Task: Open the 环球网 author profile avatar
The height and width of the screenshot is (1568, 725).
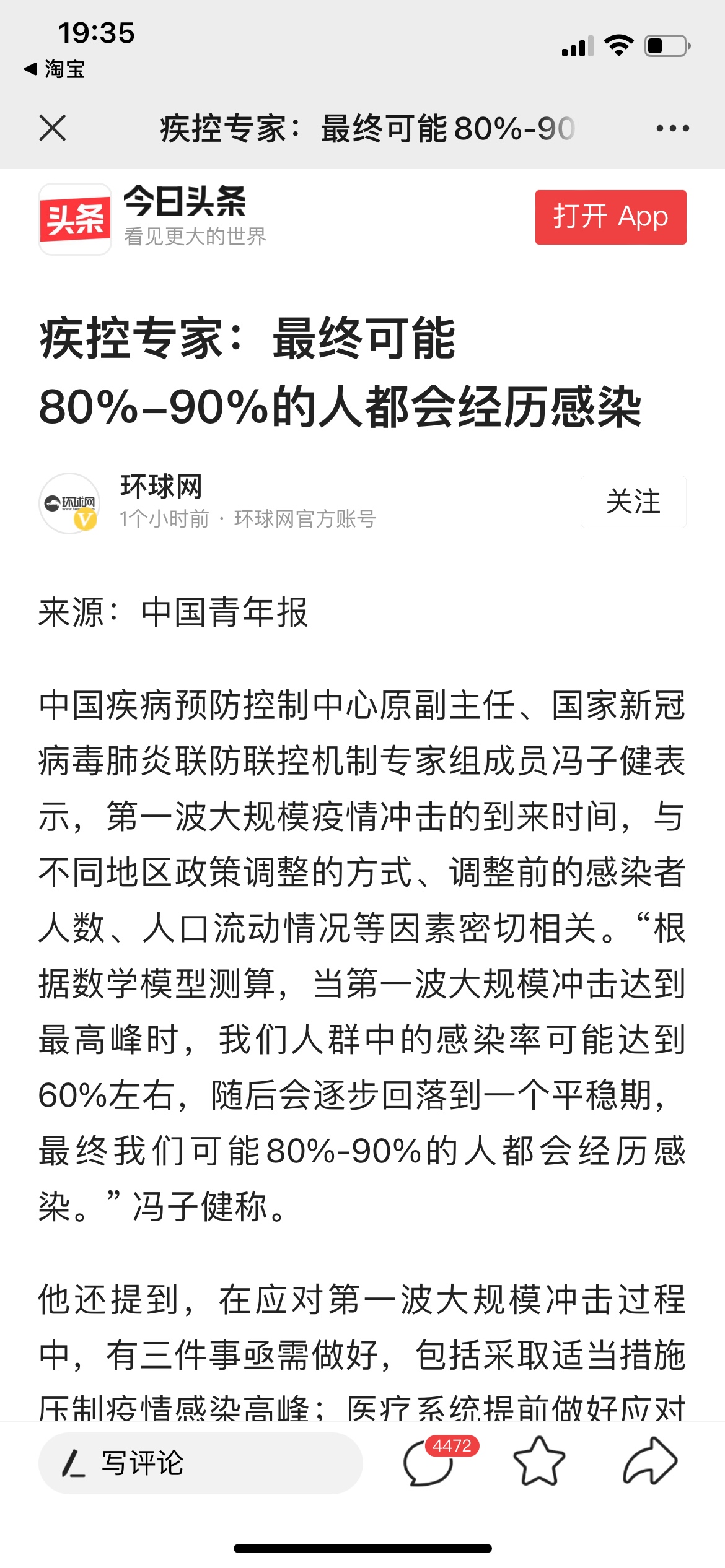Action: (69, 503)
